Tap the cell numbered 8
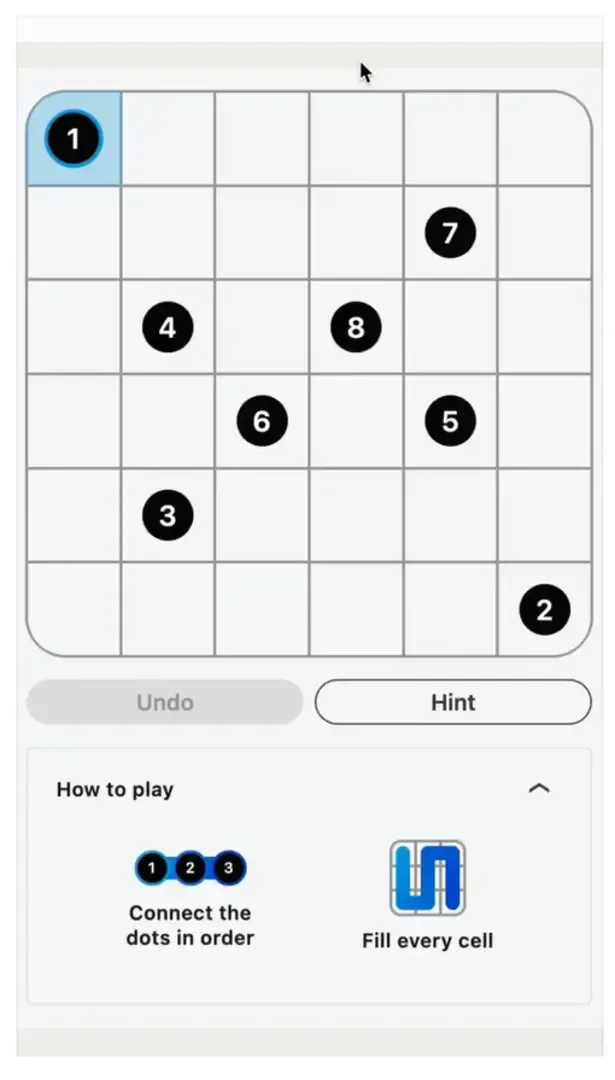615x1080 pixels. [356, 327]
